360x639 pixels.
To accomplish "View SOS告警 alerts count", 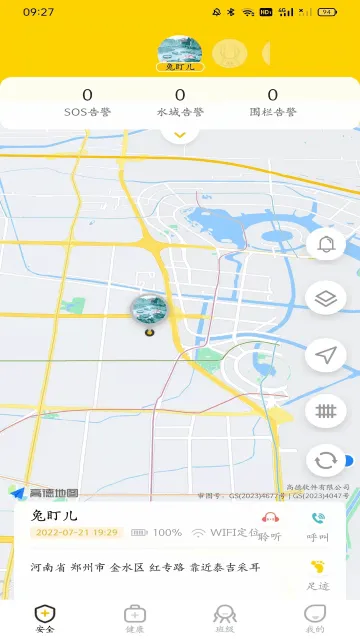I will [87, 103].
